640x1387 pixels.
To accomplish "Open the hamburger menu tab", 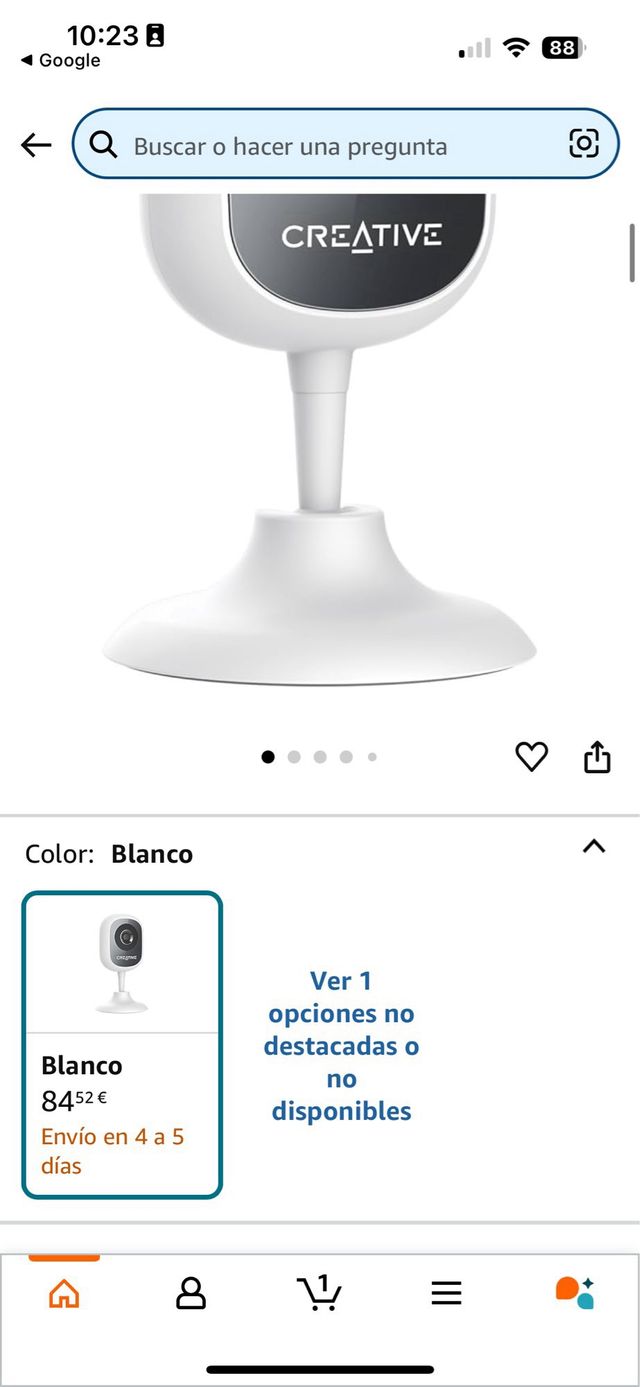I will click(446, 1294).
